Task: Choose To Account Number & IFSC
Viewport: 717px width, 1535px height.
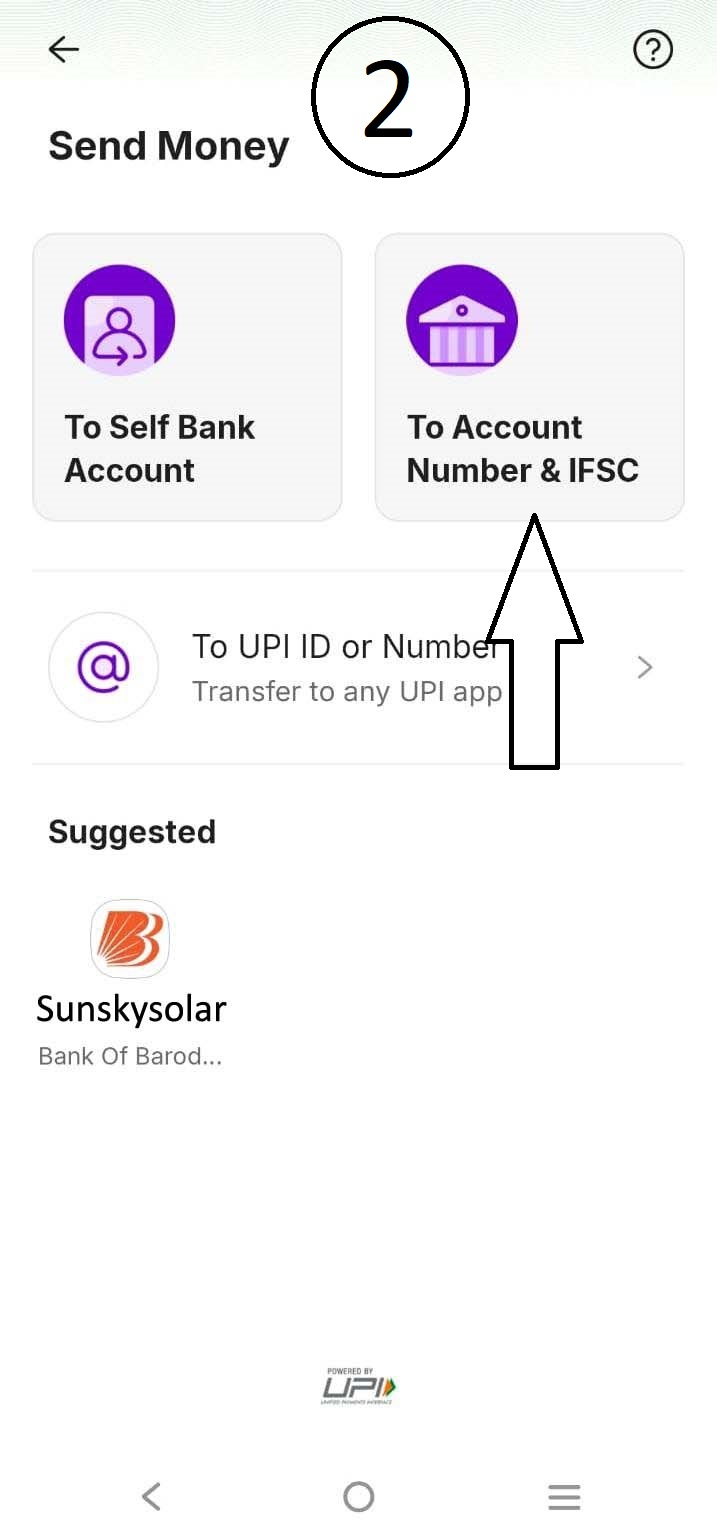Action: click(x=529, y=377)
